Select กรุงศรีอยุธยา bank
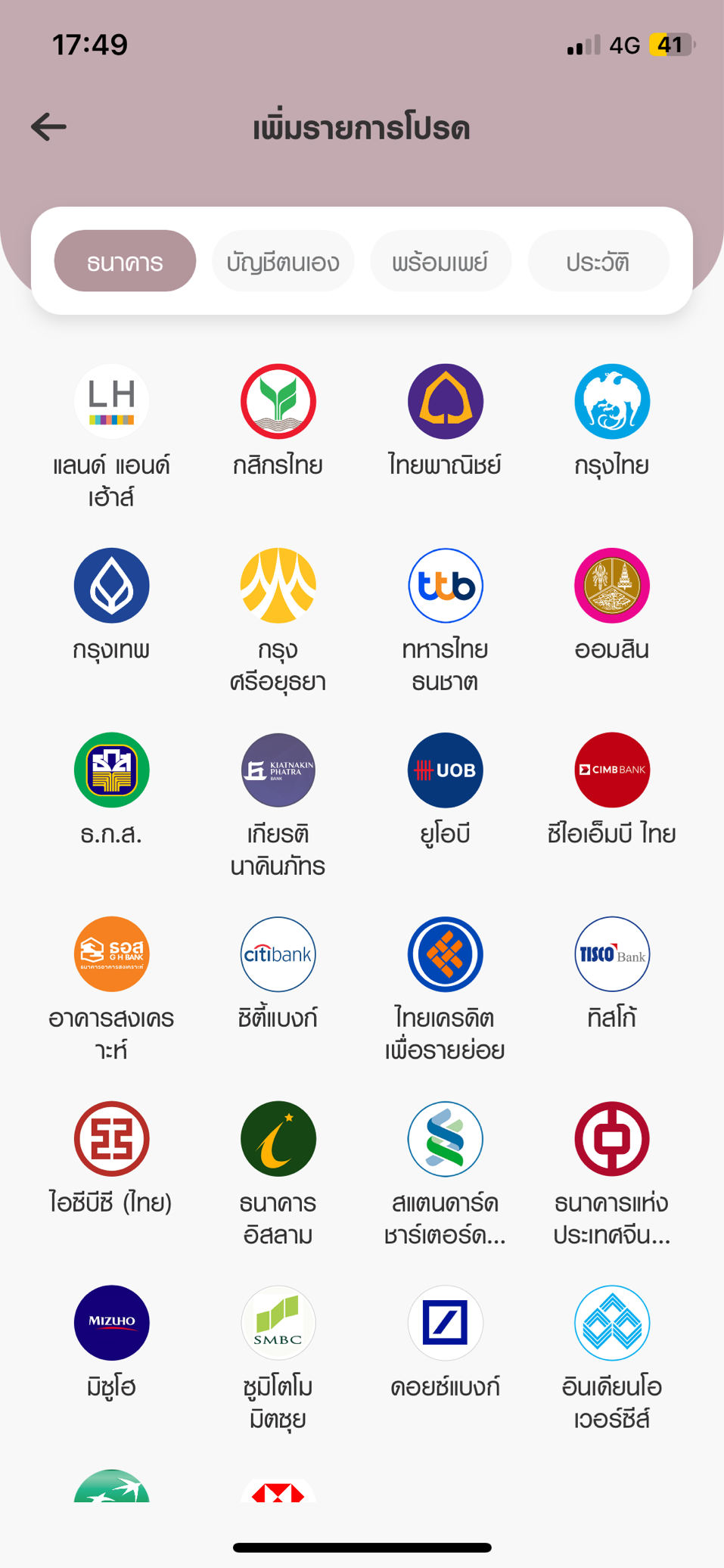The image size is (724, 1568). tap(278, 586)
